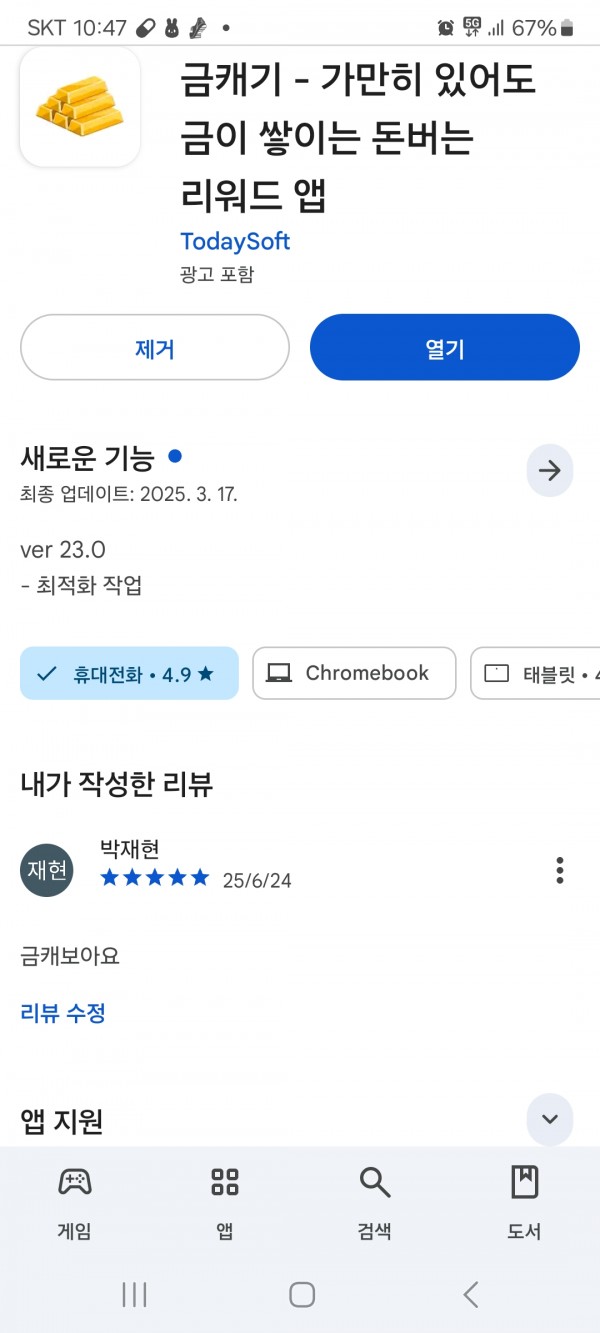600x1333 pixels.
Task: Tap the 제거 uninstall button
Action: coord(155,347)
